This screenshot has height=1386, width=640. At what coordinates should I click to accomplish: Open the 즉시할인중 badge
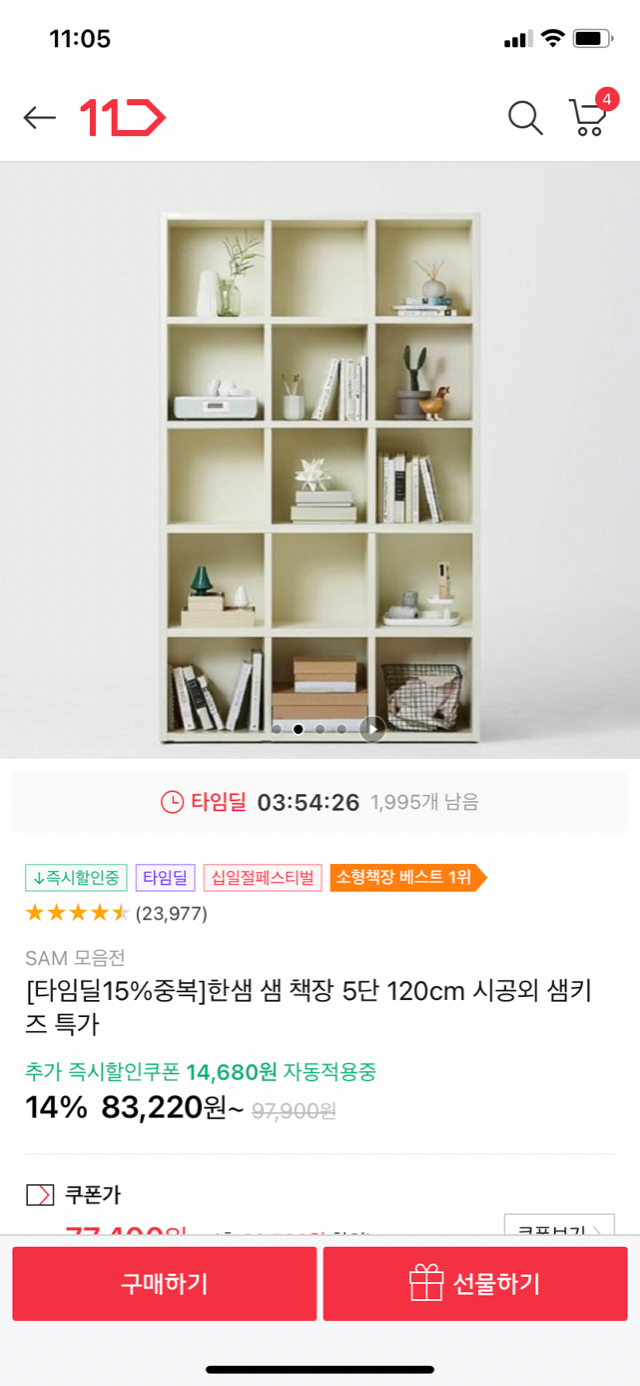(76, 878)
